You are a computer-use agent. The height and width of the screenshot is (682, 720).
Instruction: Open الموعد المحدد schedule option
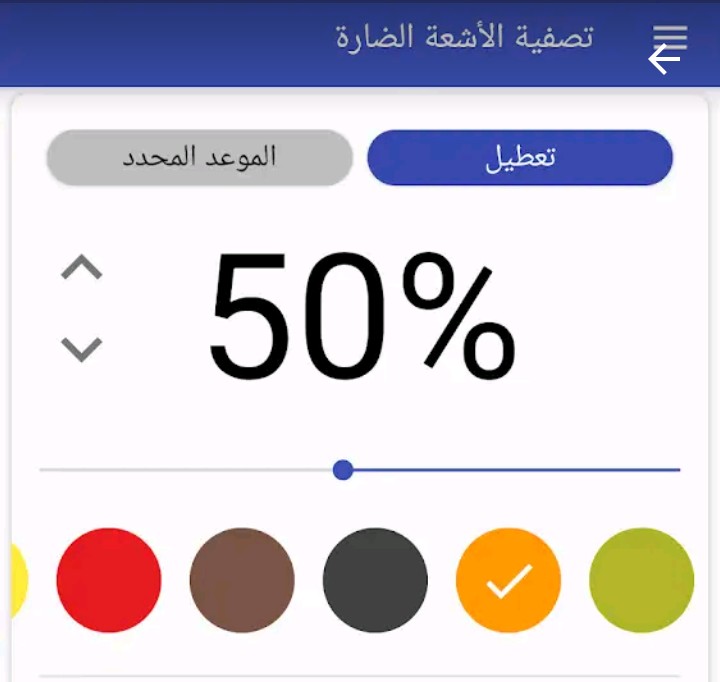pyautogui.click(x=199, y=158)
